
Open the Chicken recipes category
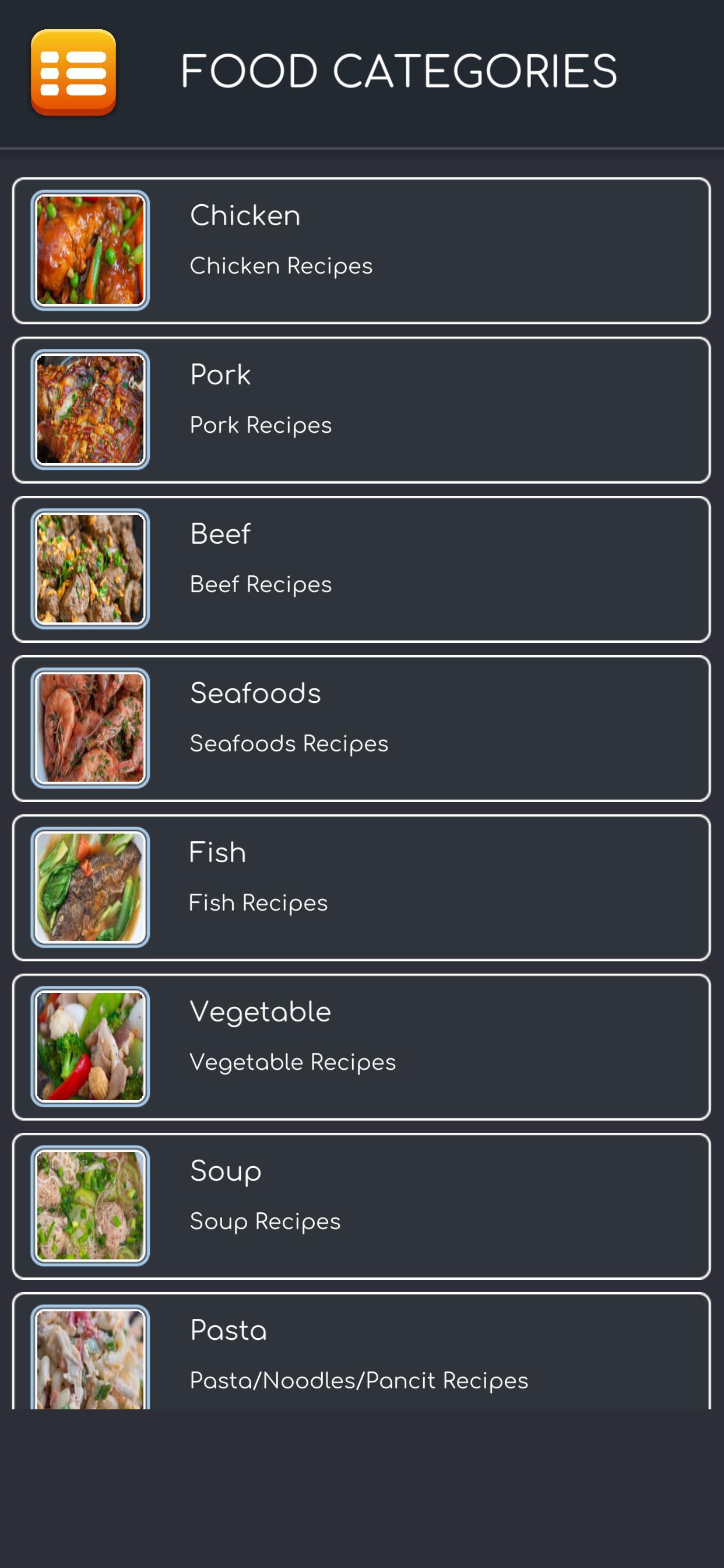[x=361, y=250]
